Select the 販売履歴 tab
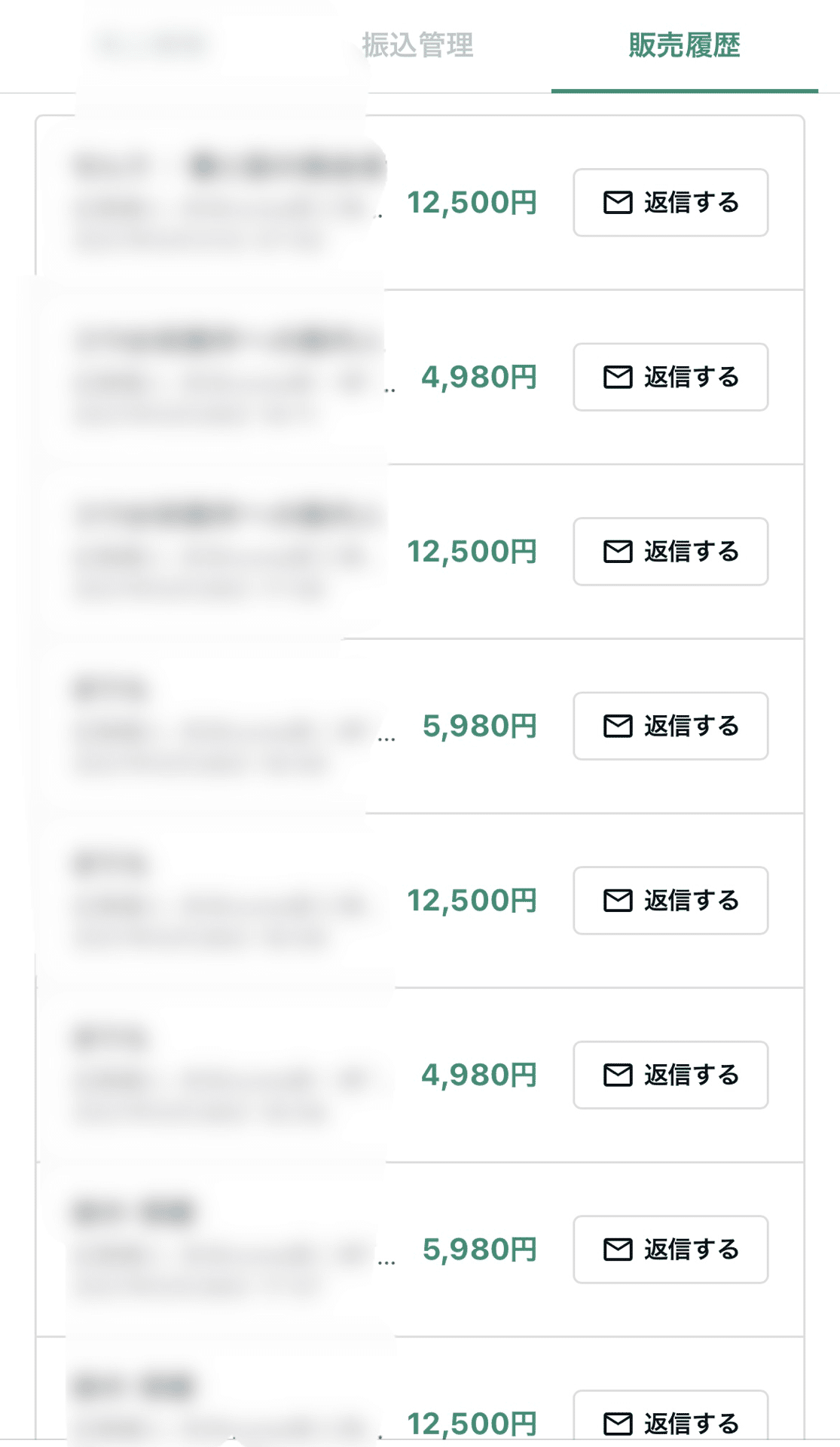 tap(684, 45)
